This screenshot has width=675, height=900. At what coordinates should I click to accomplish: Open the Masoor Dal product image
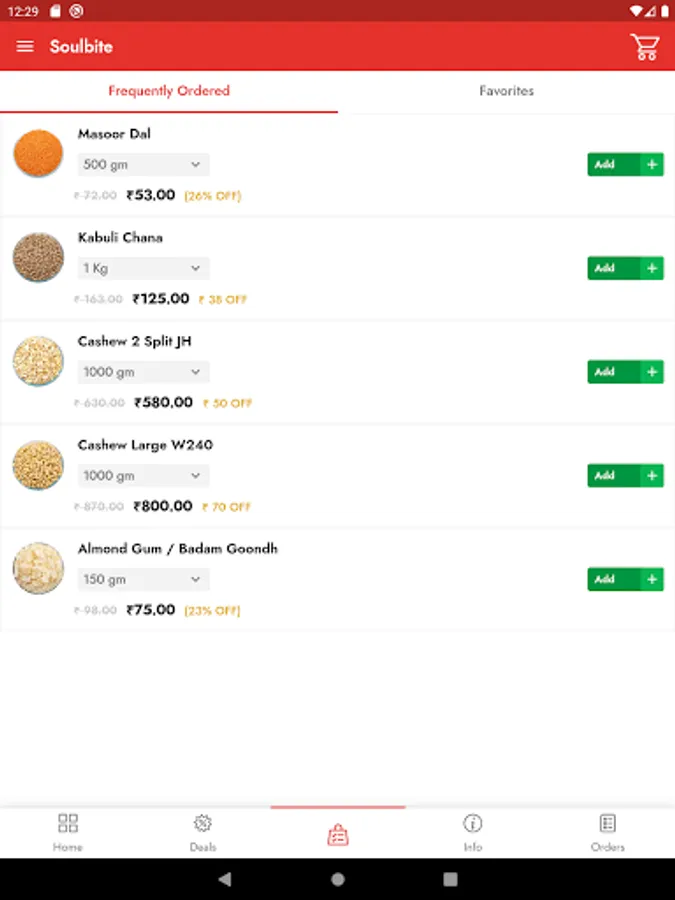pos(38,154)
